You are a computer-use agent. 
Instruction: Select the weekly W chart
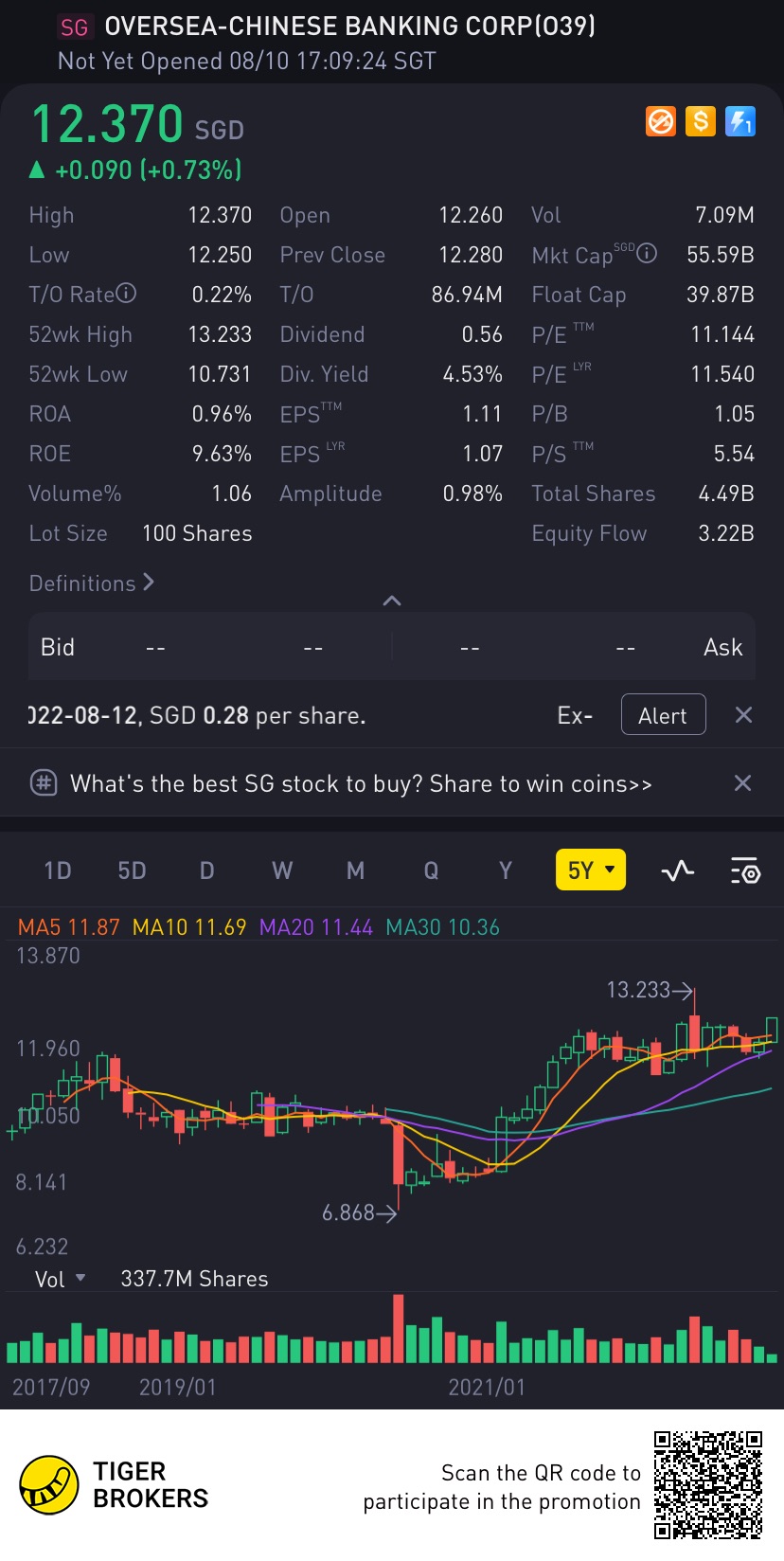tap(281, 870)
